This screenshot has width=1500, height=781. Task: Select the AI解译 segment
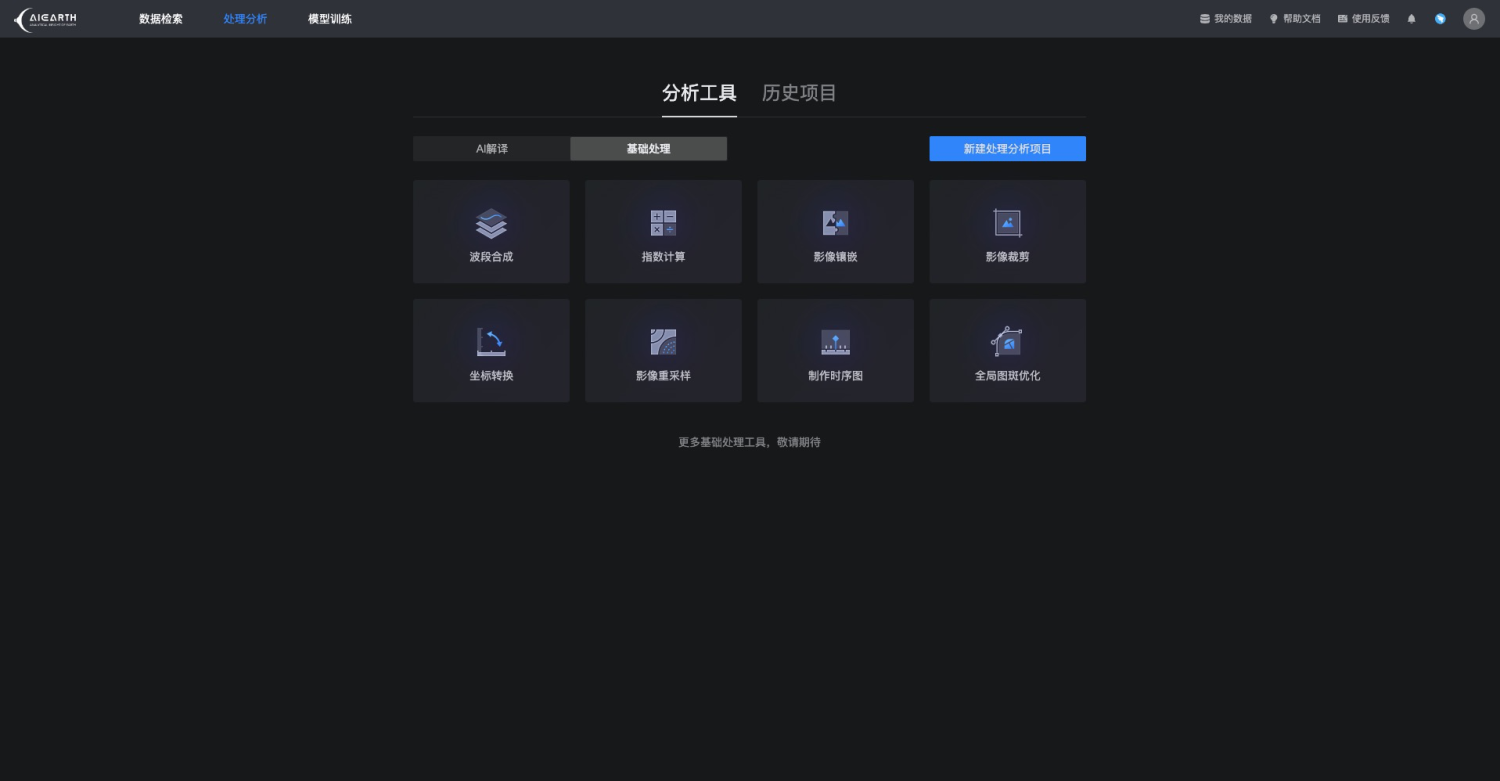(x=492, y=149)
